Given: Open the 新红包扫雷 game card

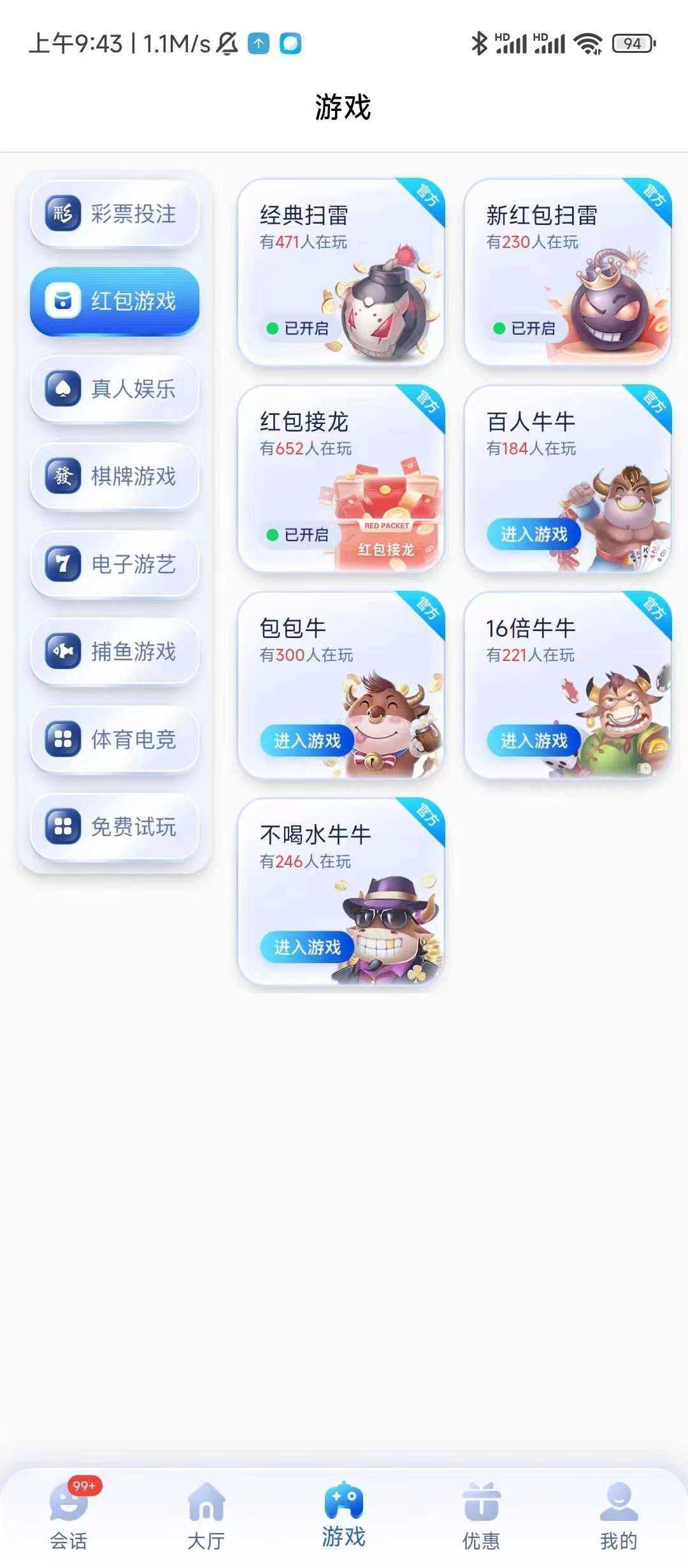Looking at the screenshot, I should (568, 272).
